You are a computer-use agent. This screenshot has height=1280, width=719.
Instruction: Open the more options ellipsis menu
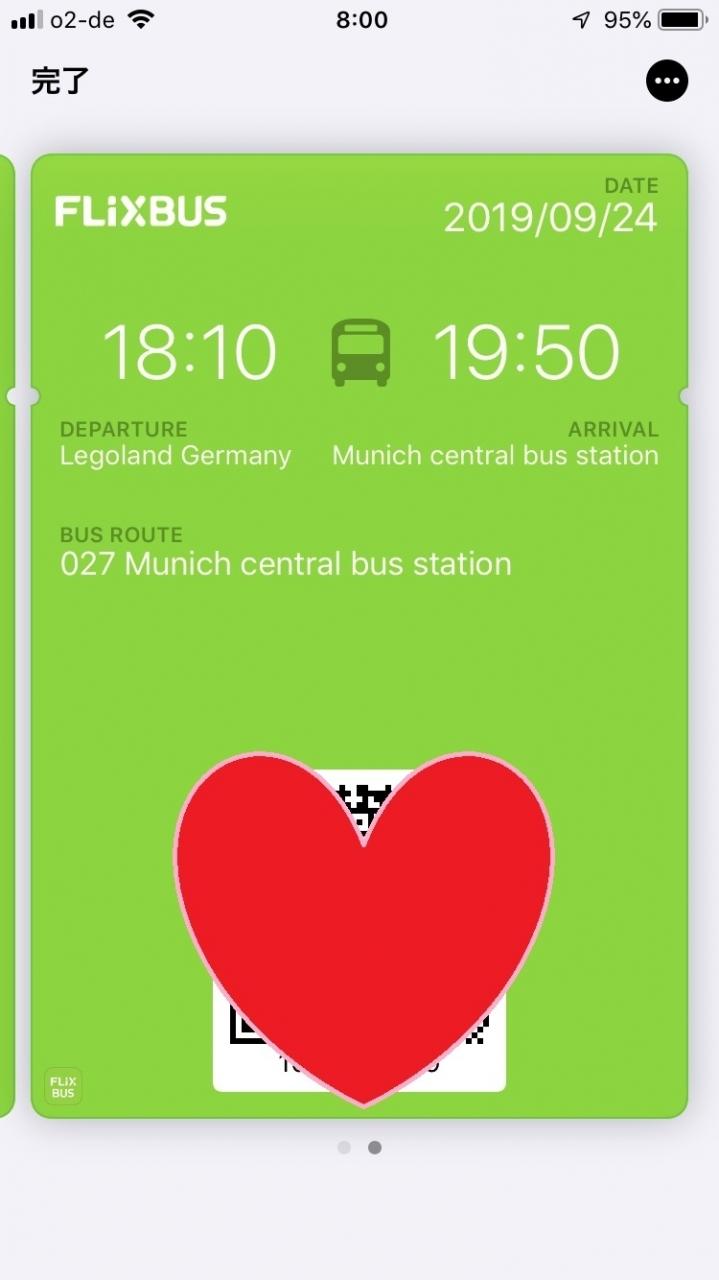tap(667, 81)
